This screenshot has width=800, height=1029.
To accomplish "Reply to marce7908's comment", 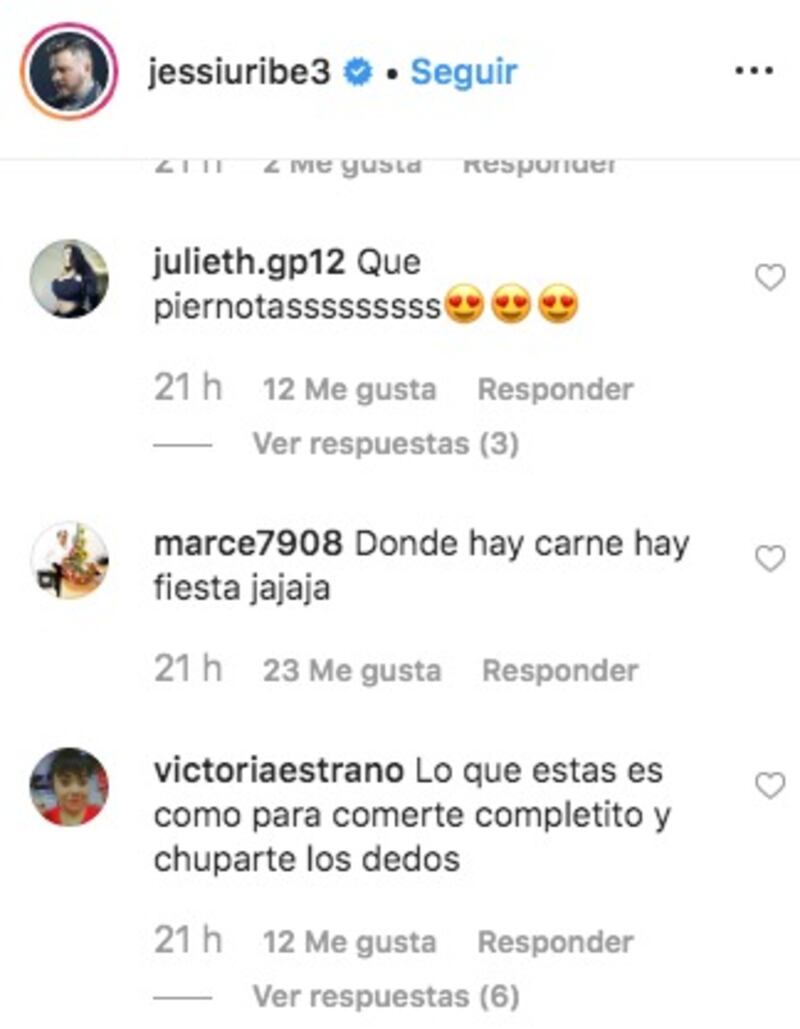I will [x=560, y=670].
